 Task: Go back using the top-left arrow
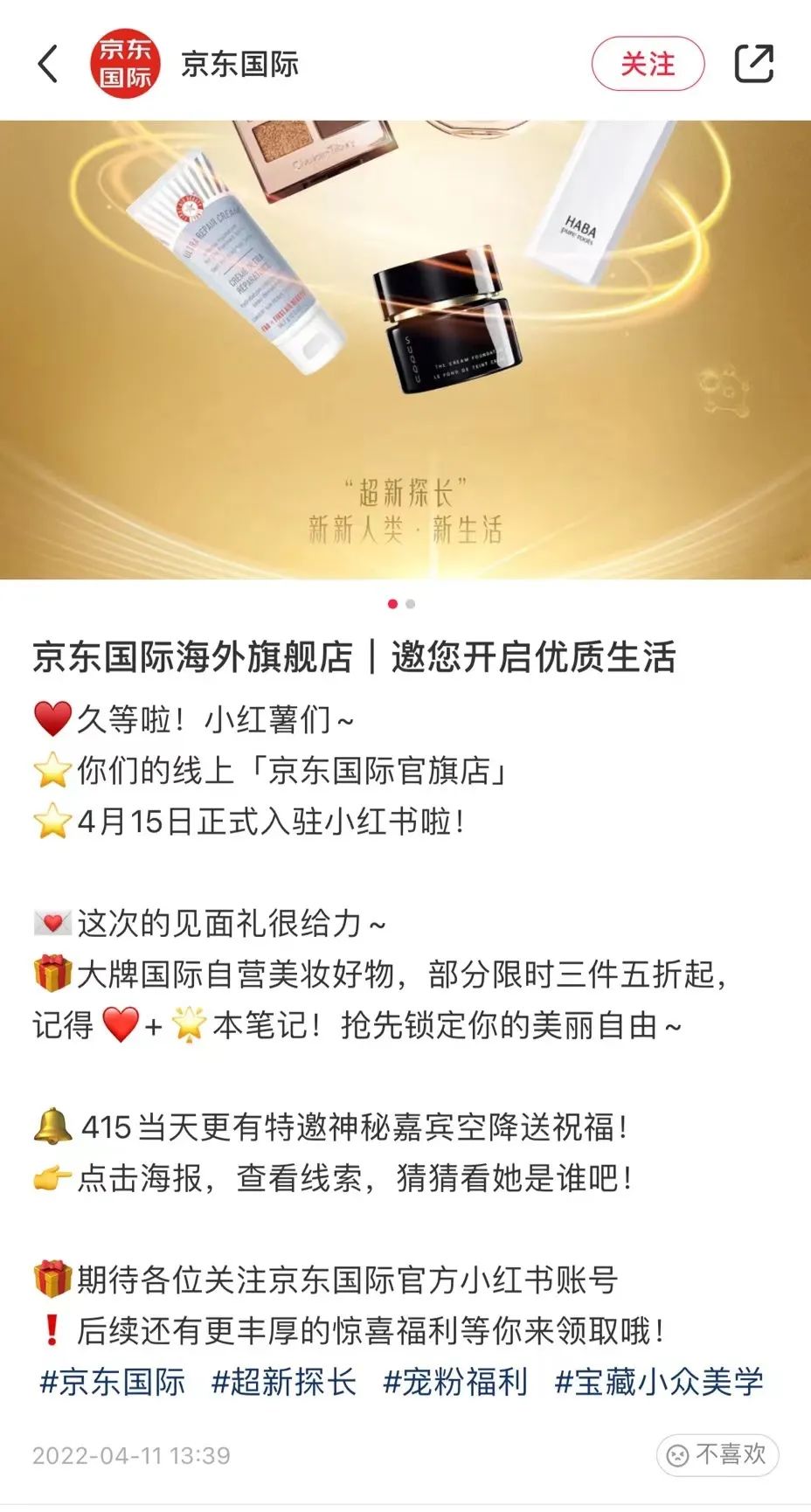(x=48, y=64)
